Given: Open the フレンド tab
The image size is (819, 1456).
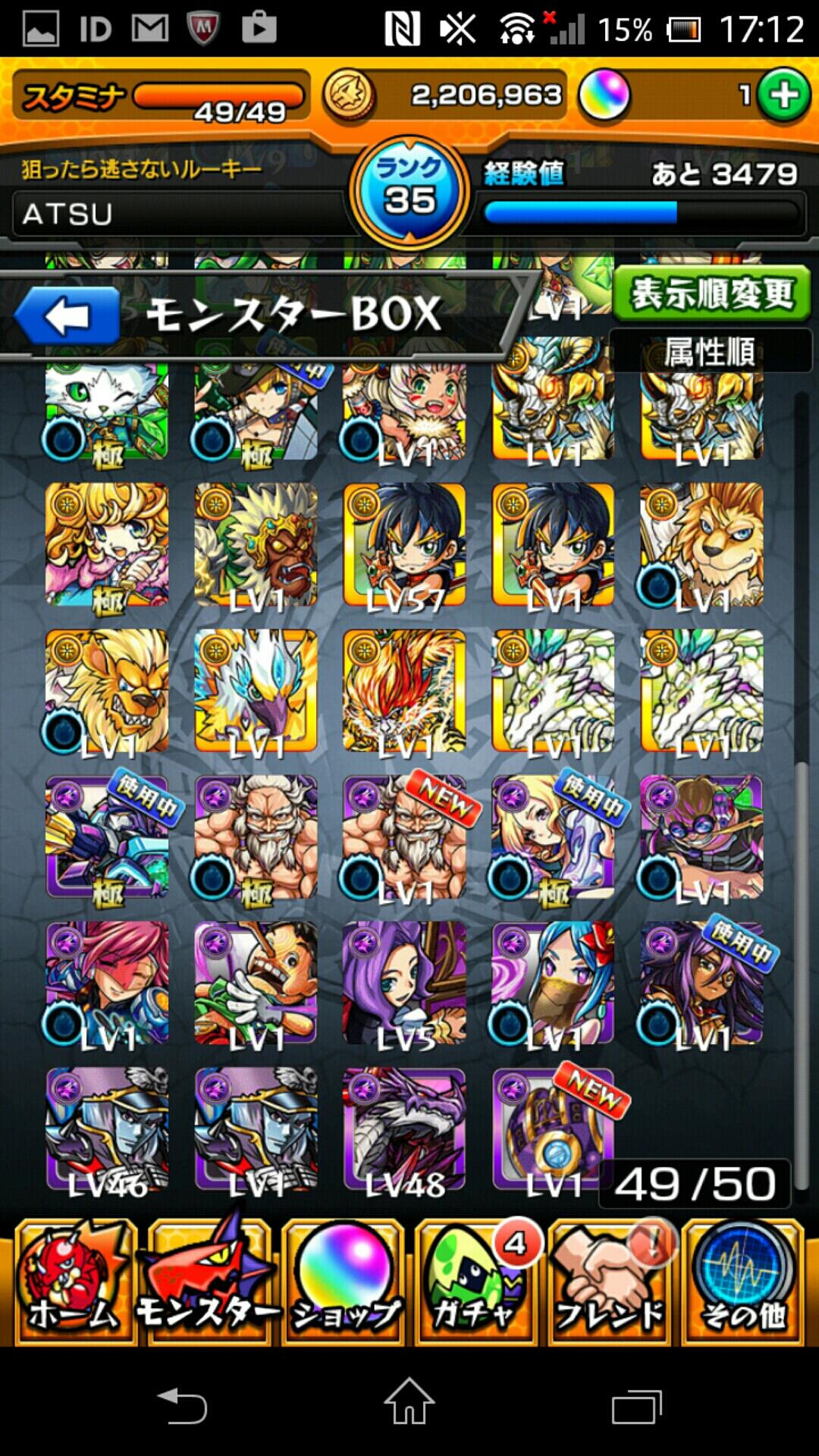Looking at the screenshot, I should [x=610, y=1282].
